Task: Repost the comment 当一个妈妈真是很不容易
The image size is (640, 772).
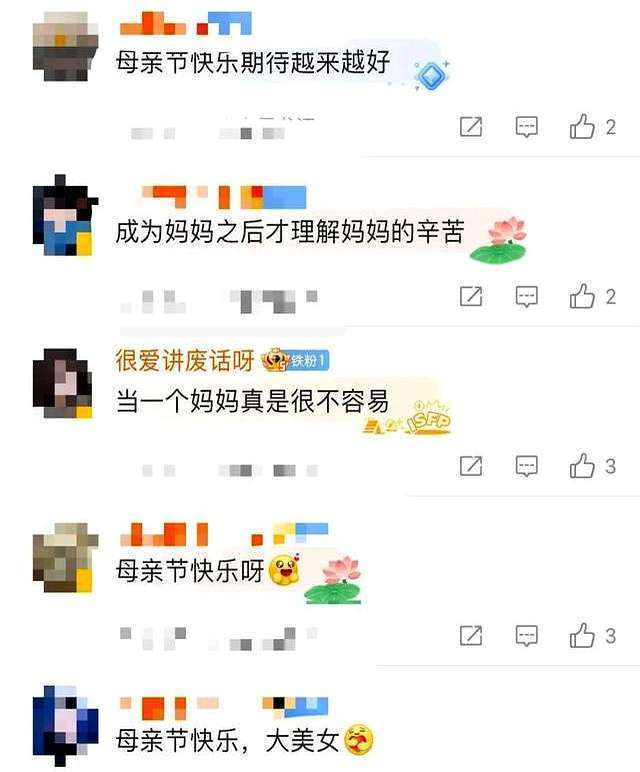Action: [471, 466]
